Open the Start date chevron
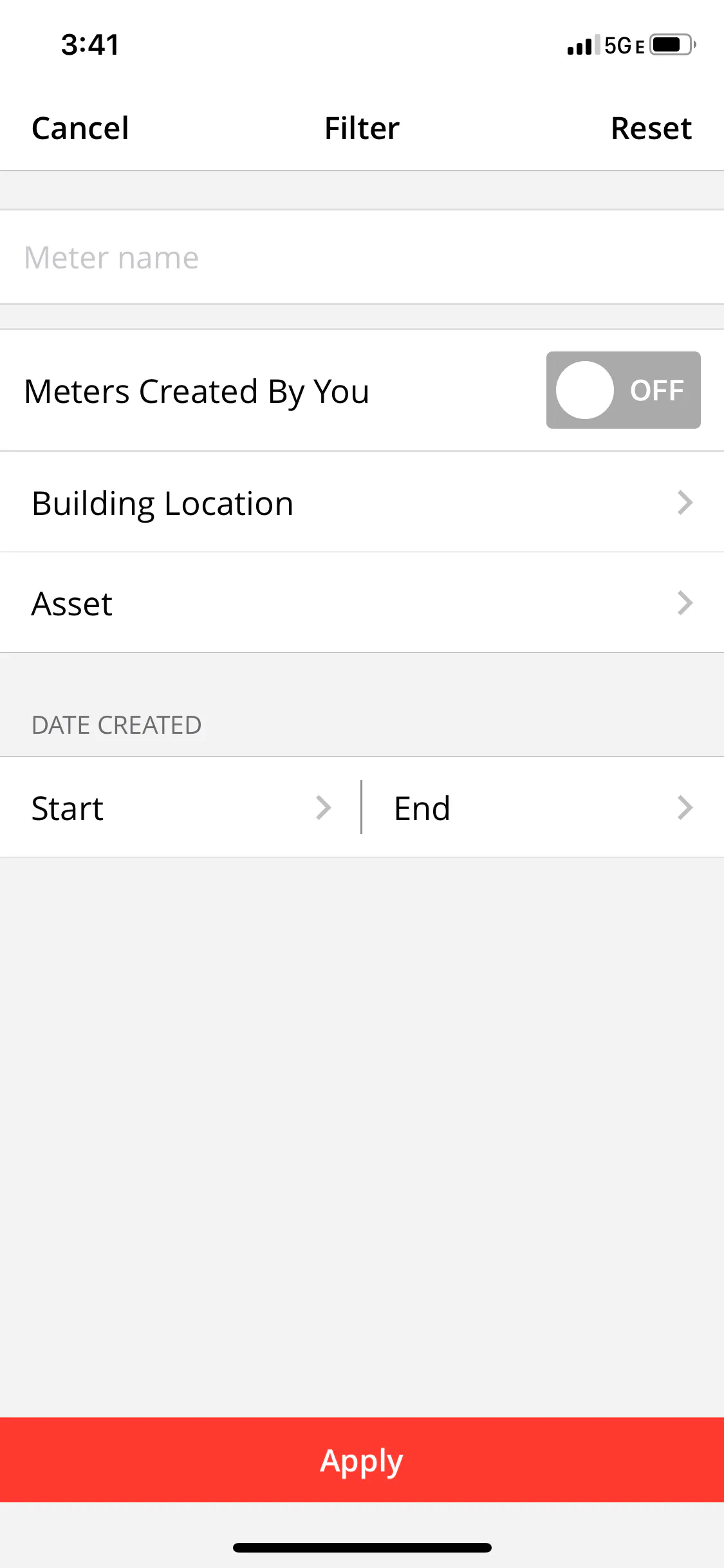724x1568 pixels. (x=324, y=807)
